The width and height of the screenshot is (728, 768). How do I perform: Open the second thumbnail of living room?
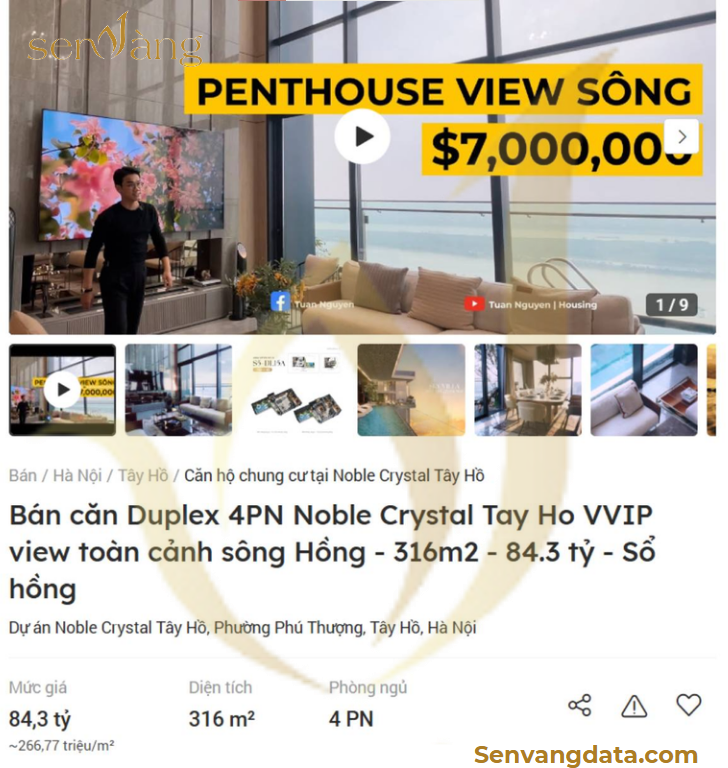click(178, 390)
